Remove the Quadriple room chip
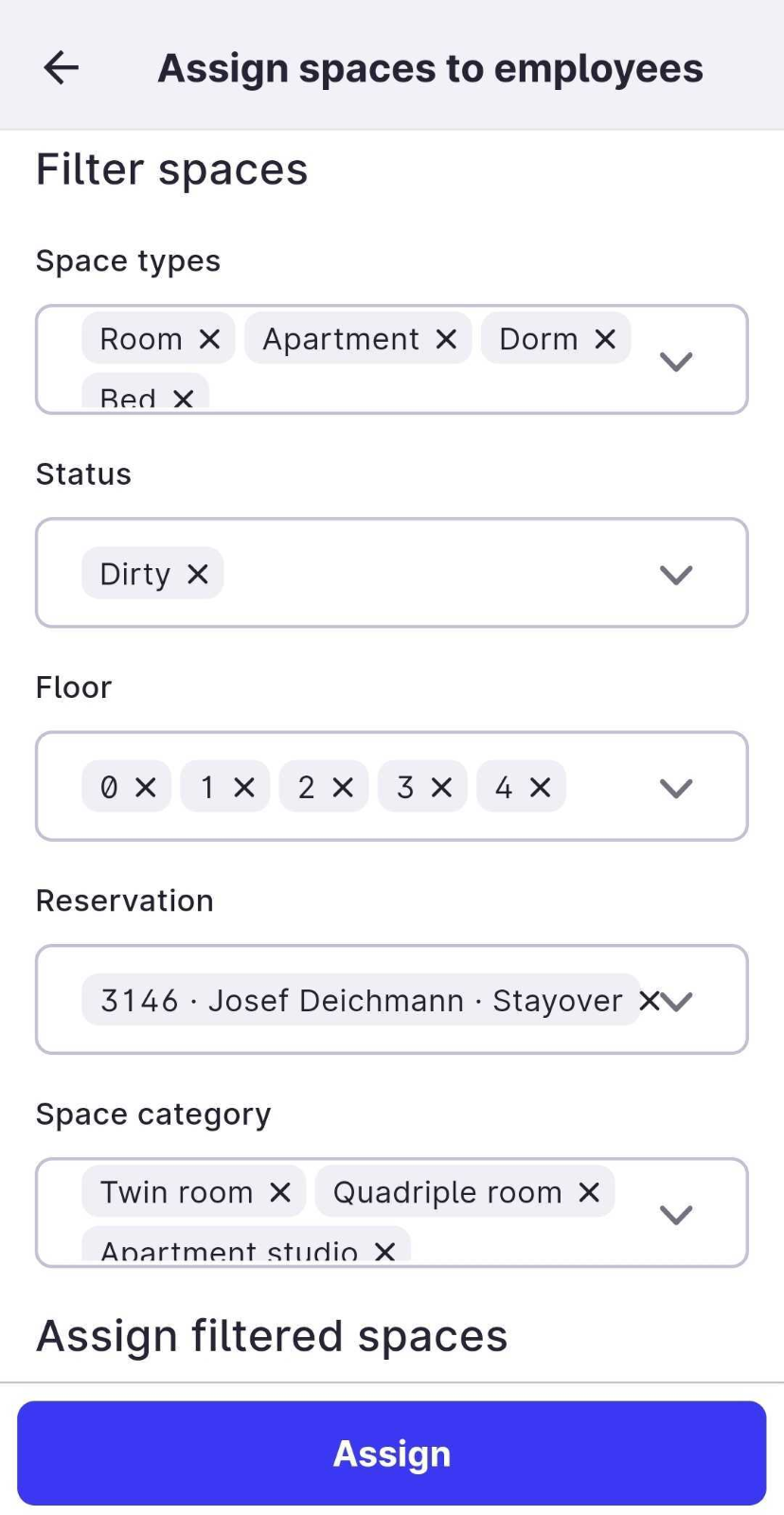 pos(588,1191)
